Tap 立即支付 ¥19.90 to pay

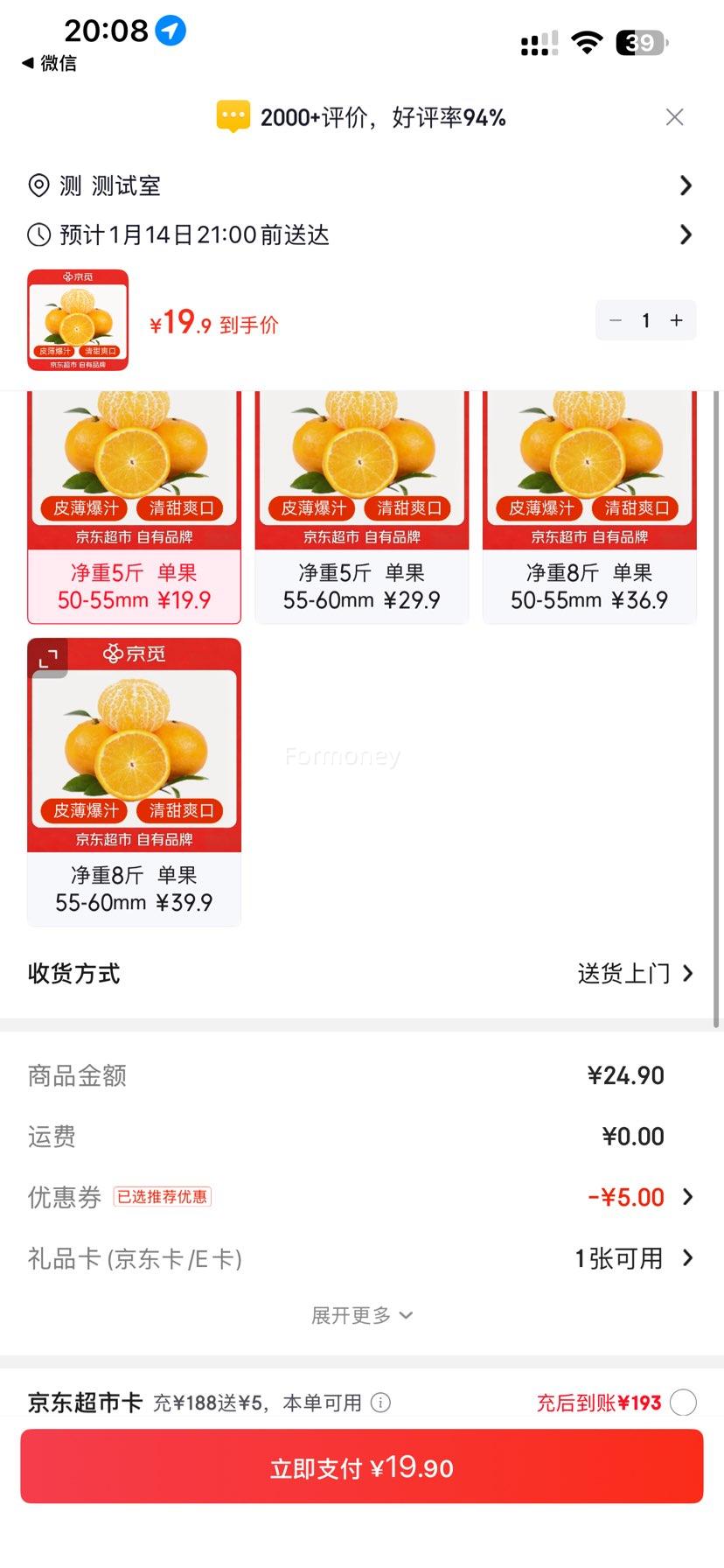361,1467
